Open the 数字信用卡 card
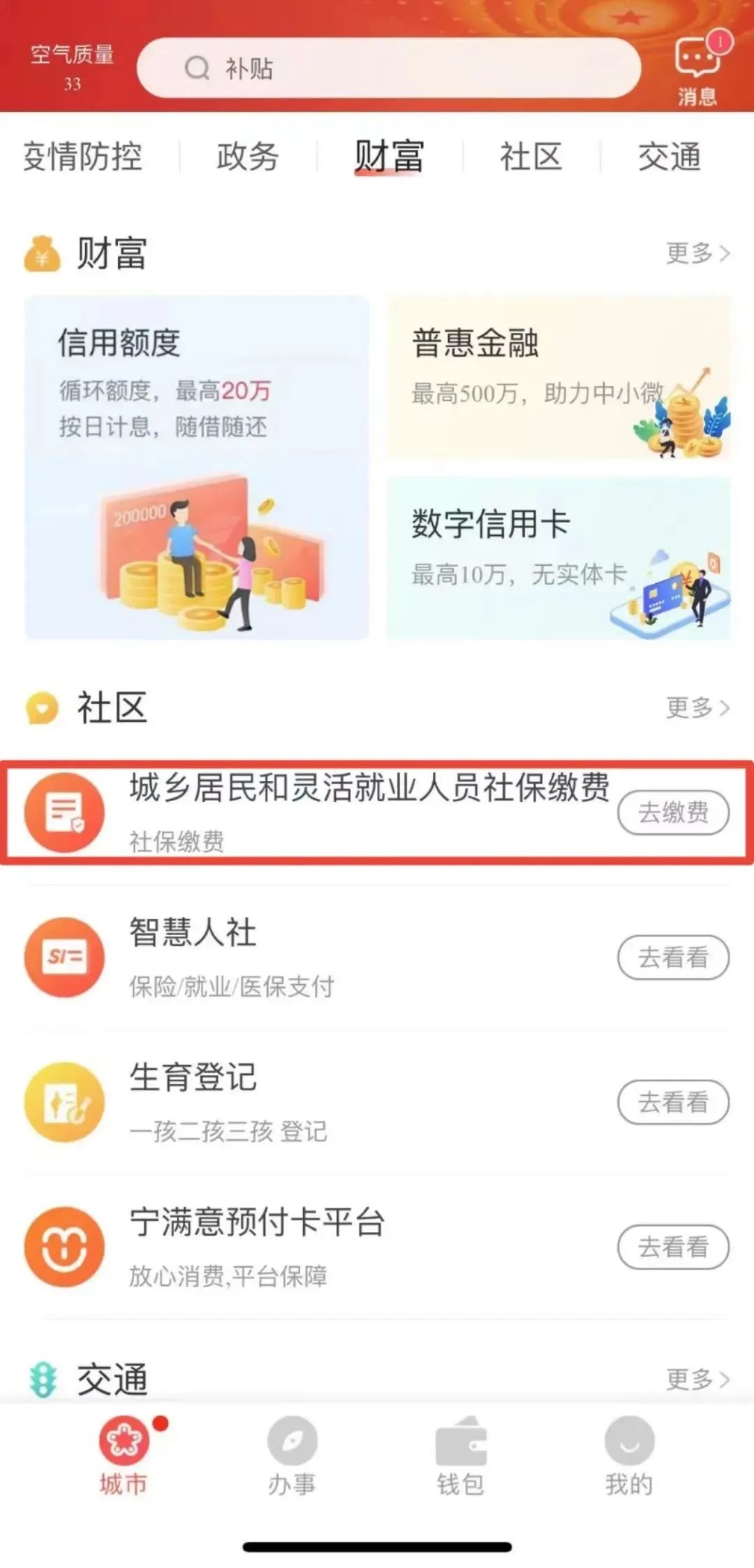754x1568 pixels. pyautogui.click(x=559, y=558)
